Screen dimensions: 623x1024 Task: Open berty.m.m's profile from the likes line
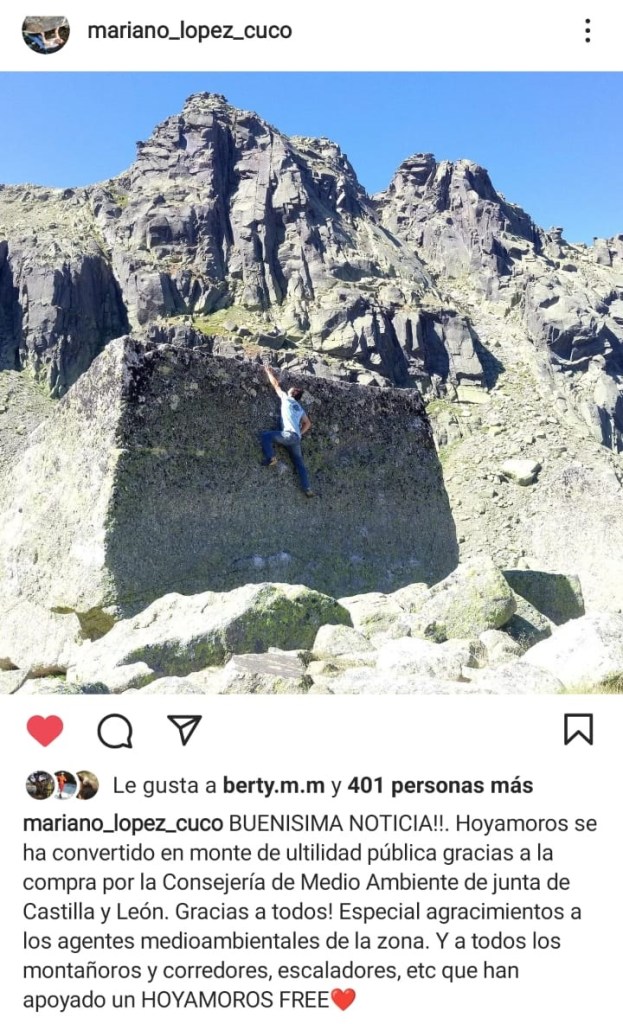tap(274, 786)
